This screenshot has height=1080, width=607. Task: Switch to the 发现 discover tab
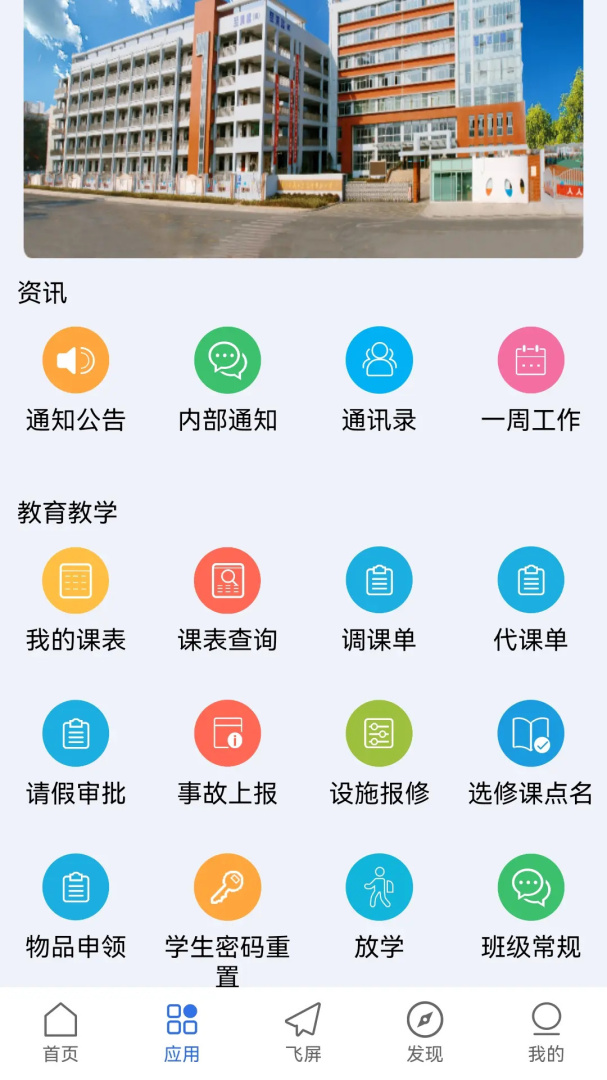click(x=425, y=1032)
